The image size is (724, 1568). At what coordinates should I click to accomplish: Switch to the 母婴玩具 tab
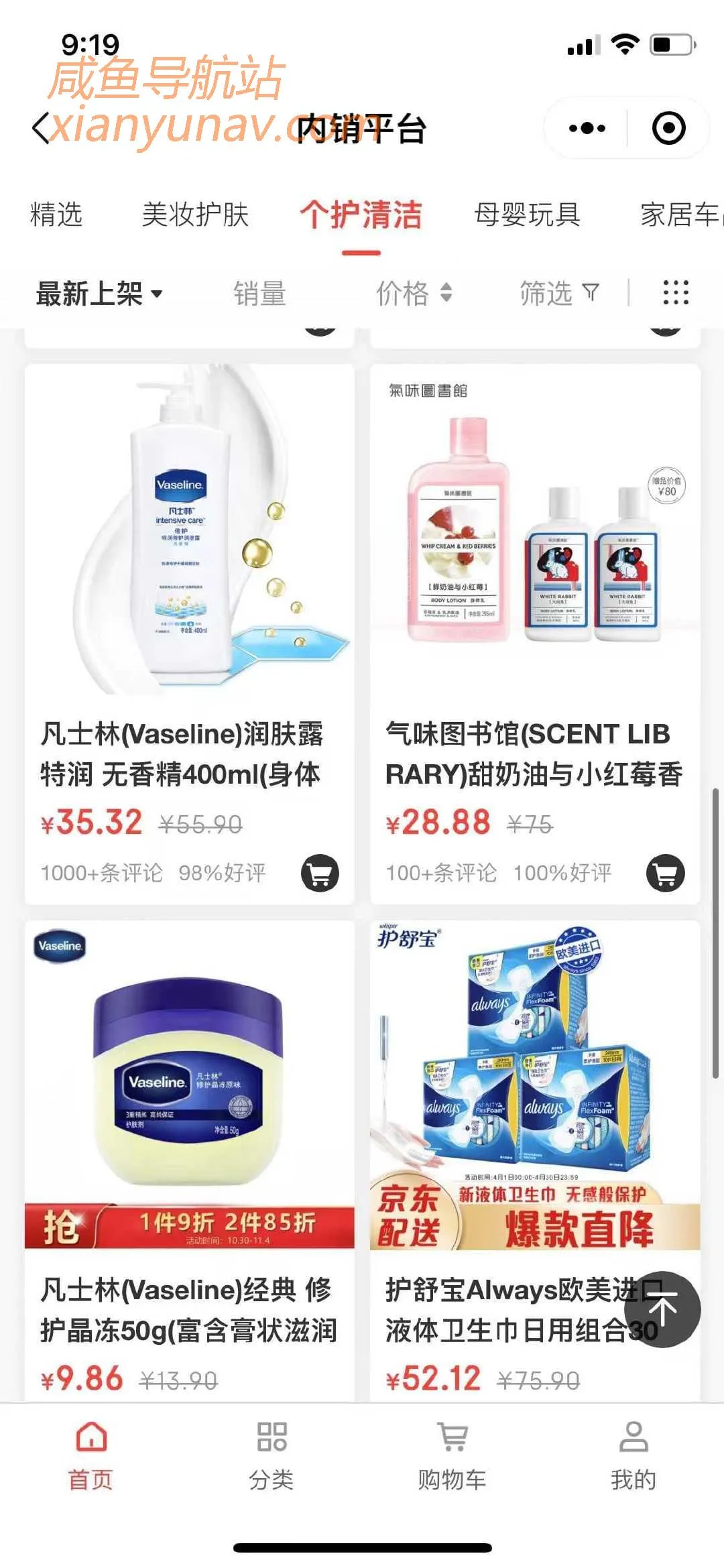[527, 215]
